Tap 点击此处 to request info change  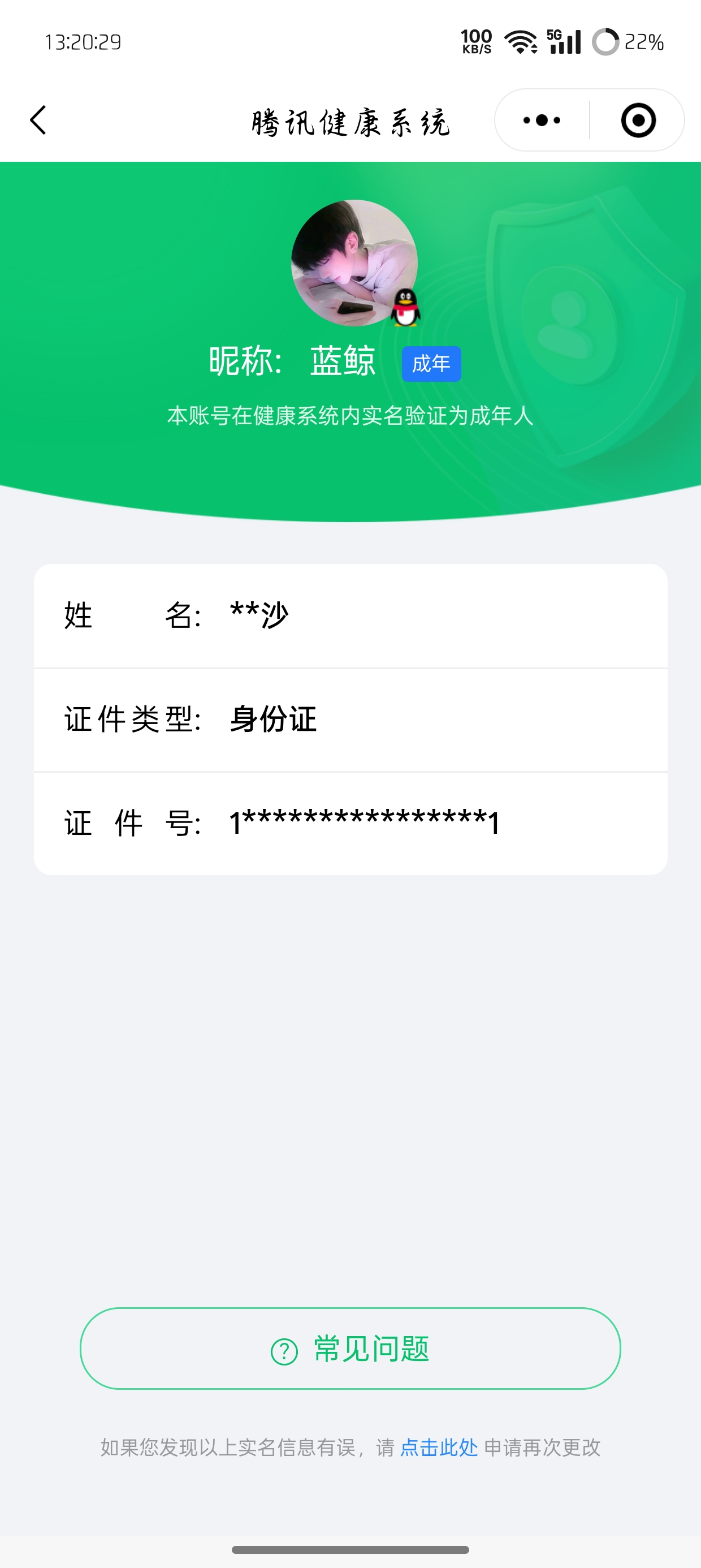[439, 1448]
